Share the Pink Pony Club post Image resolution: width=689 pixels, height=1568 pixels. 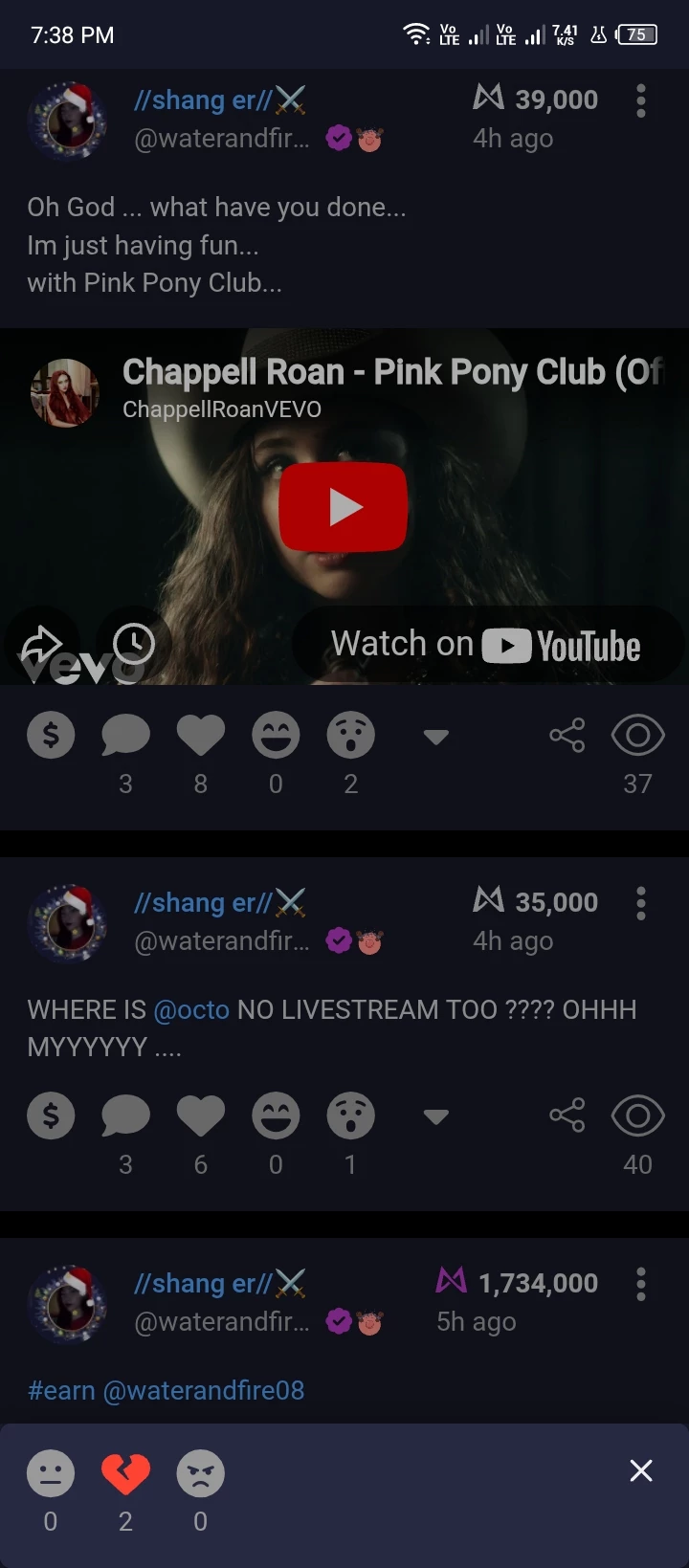[x=567, y=736]
